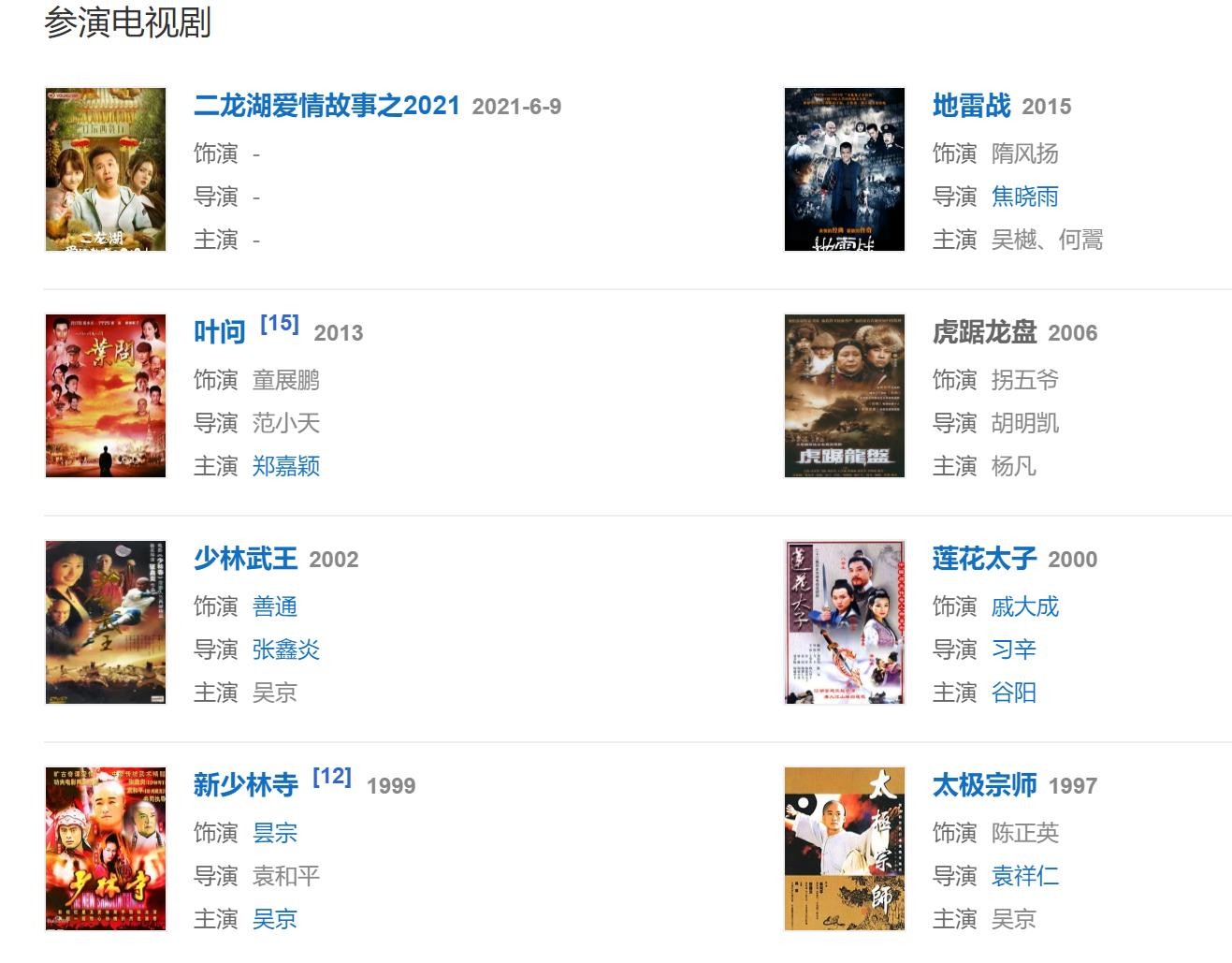Viewport: 1232px width, 963px height.
Task: Open reference footnote [15]
Action: click(279, 324)
